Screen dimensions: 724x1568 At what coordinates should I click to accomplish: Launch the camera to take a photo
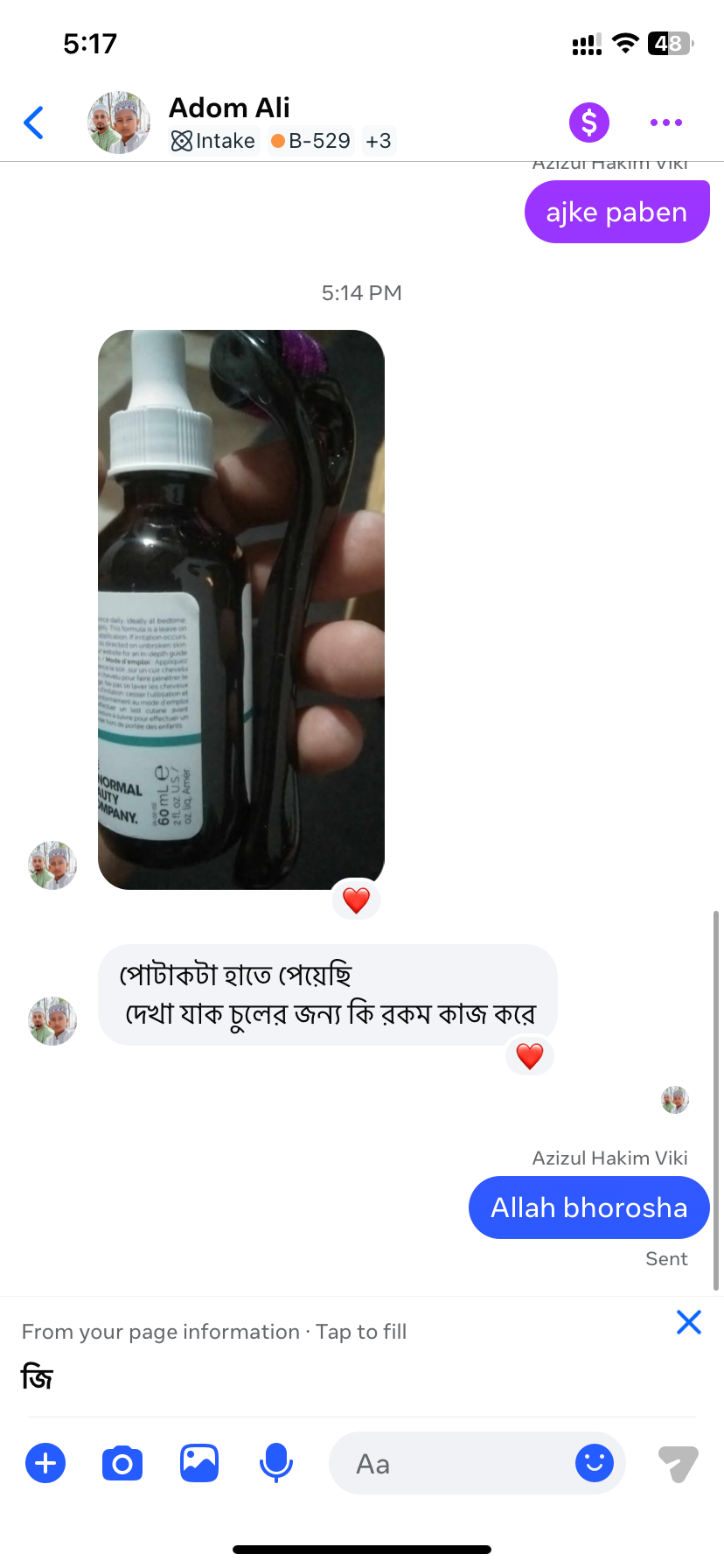[x=122, y=1463]
